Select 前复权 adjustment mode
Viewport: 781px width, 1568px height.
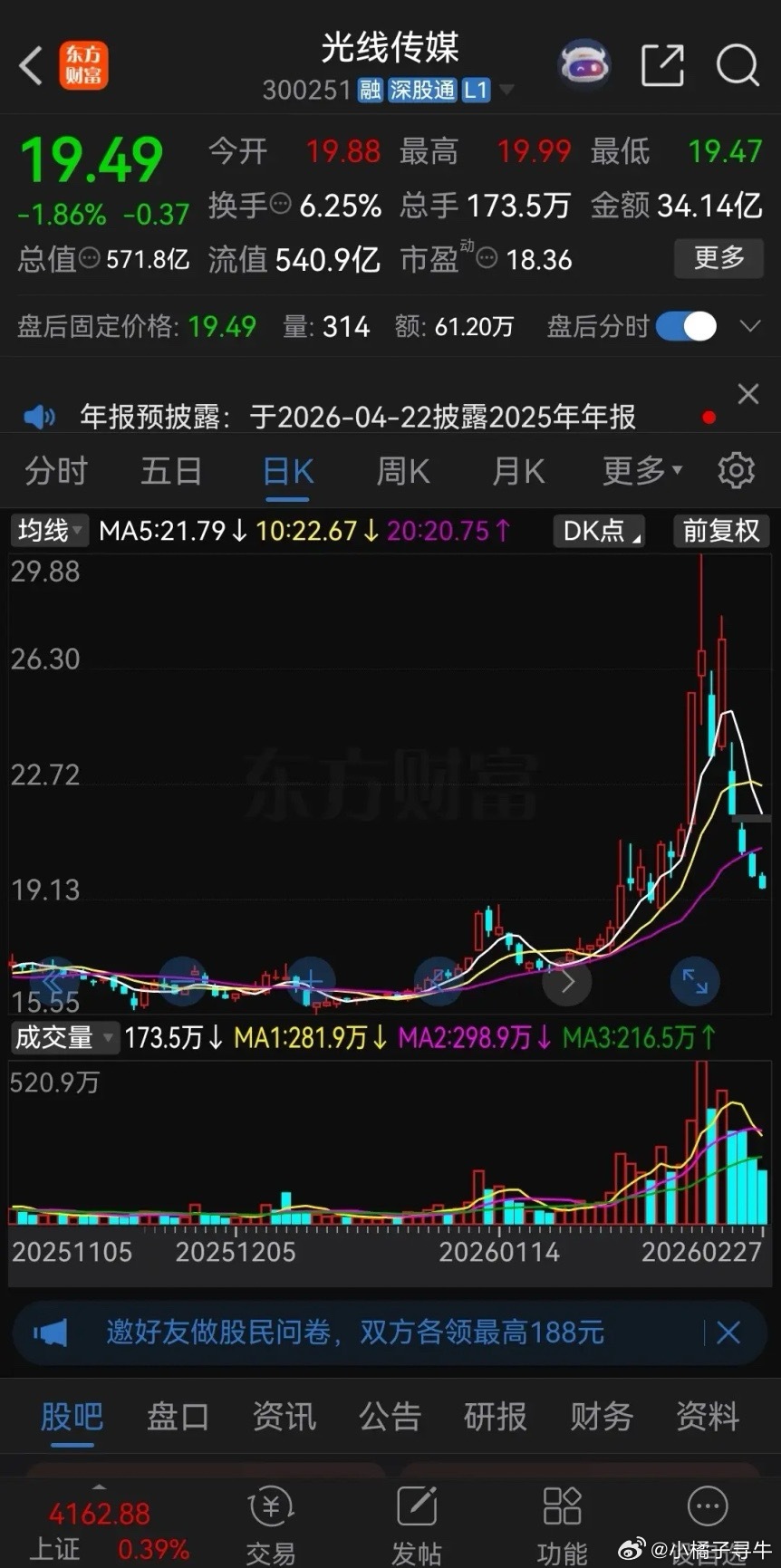(720, 531)
